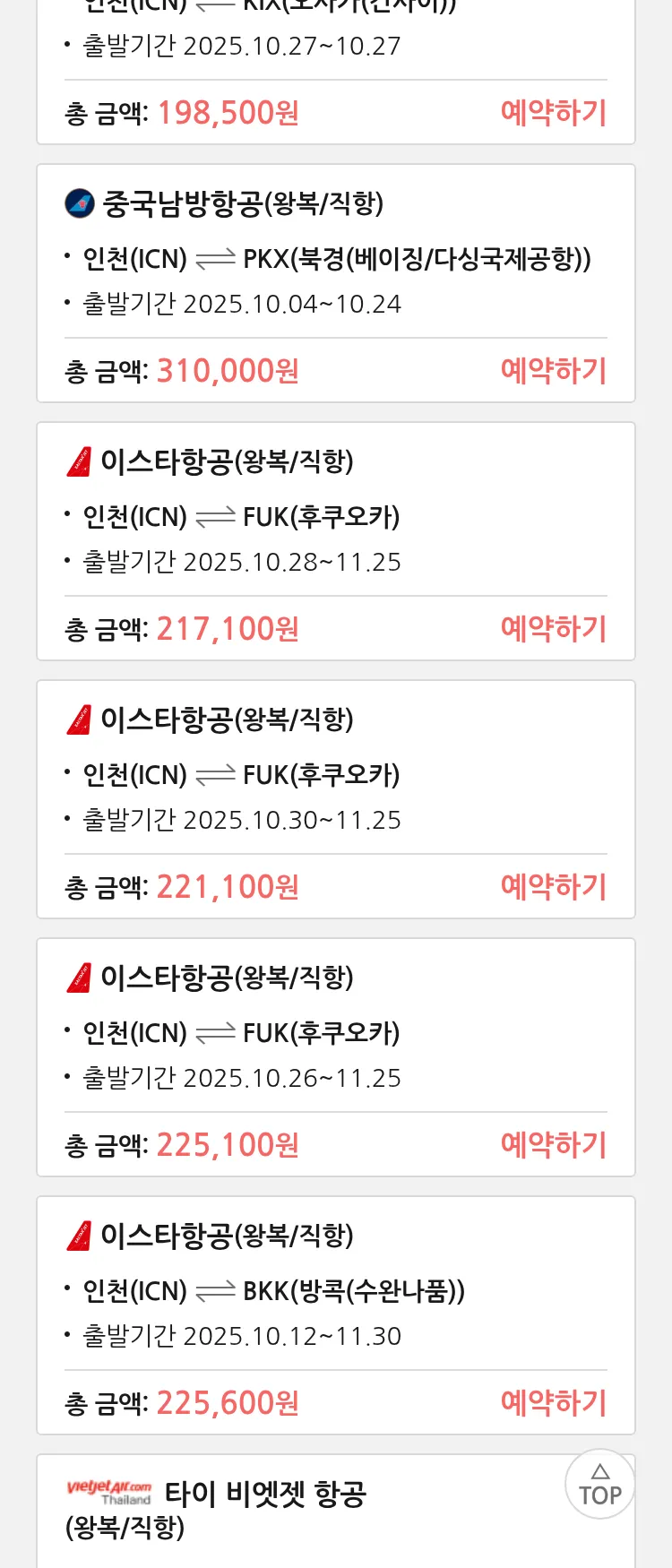Book the Eastar Fukuoka flight for 217,100원

pos(553,629)
